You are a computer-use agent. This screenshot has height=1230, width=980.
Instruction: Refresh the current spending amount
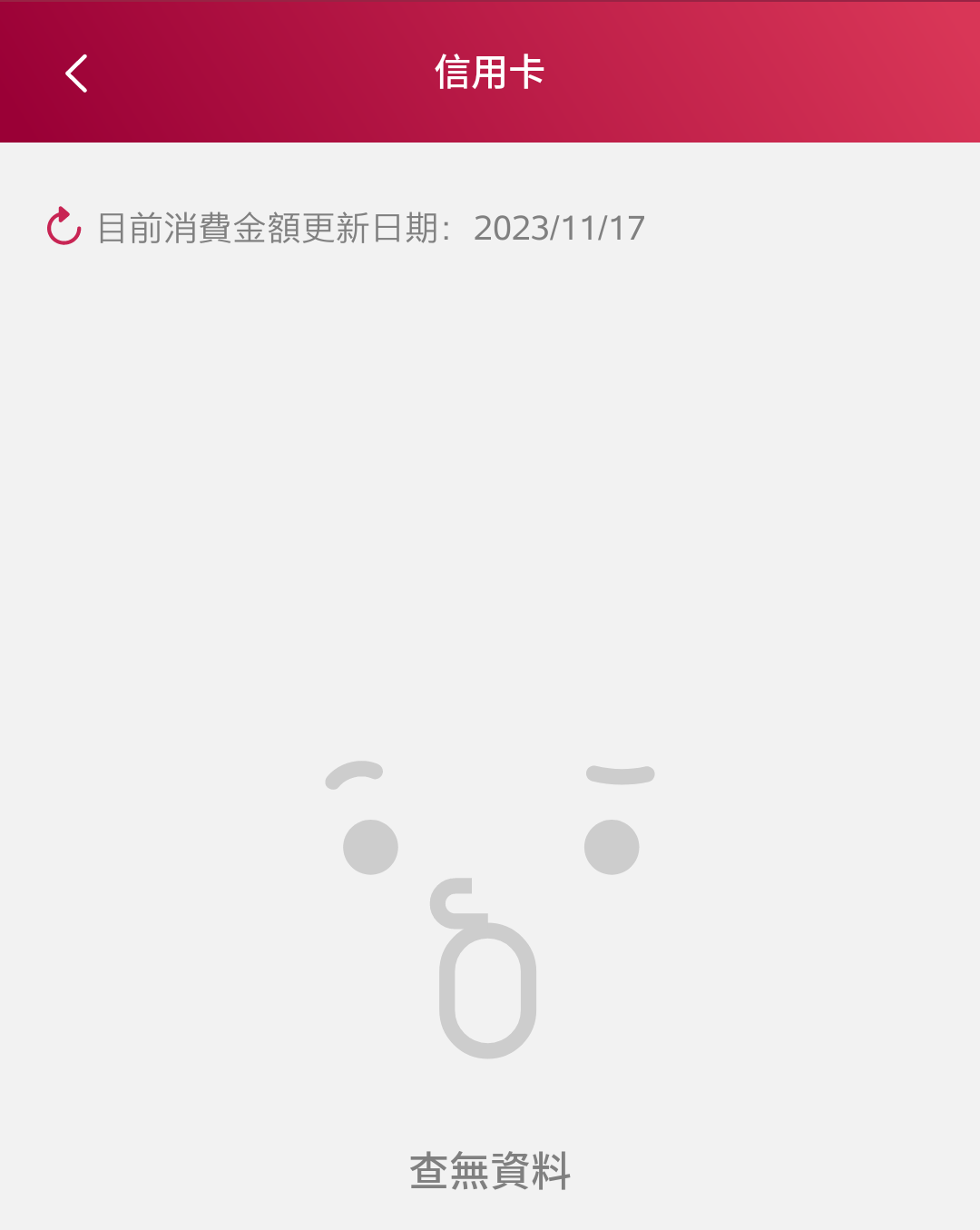point(64,227)
